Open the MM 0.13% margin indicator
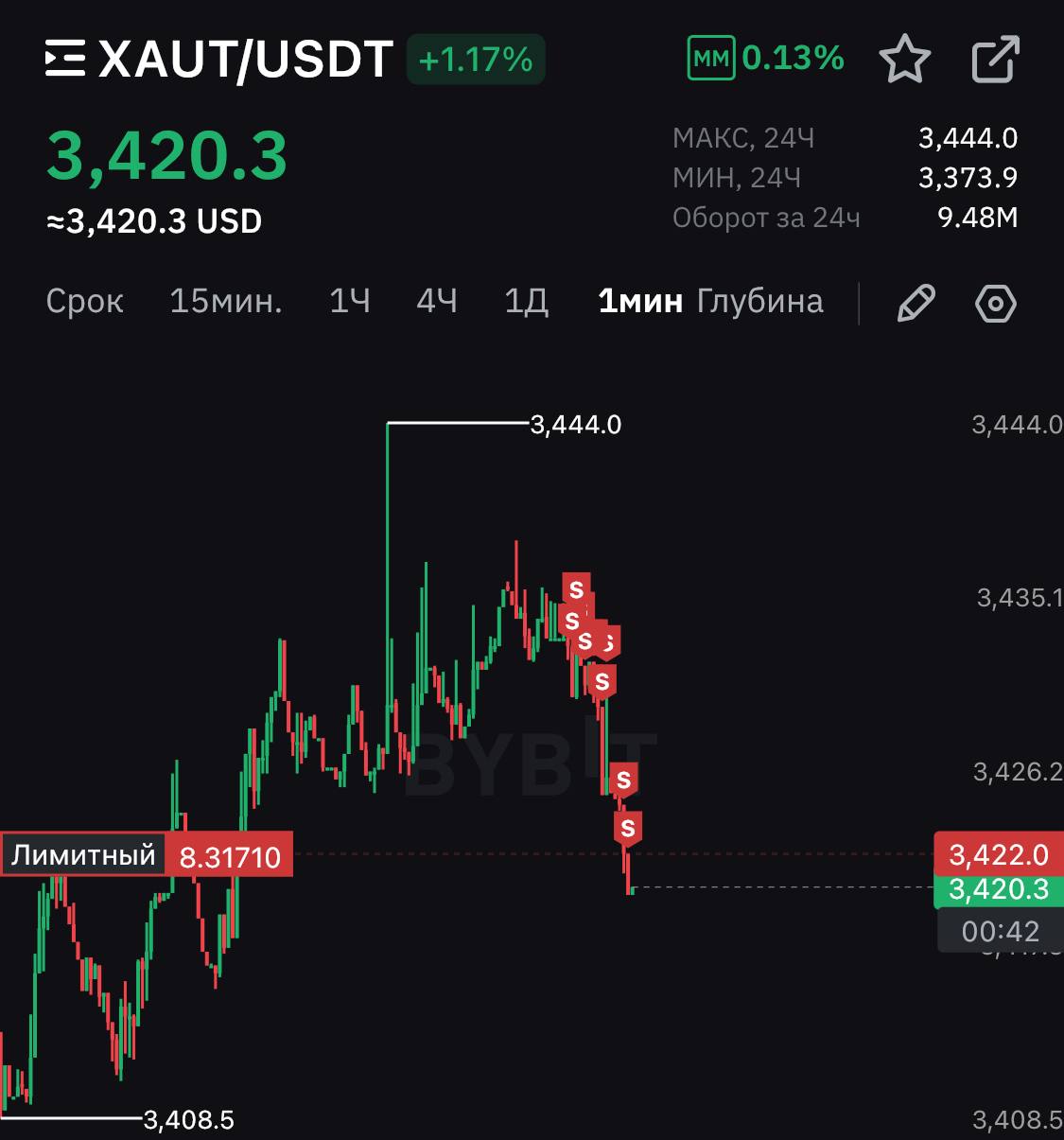The image size is (1064, 1140). [x=765, y=59]
